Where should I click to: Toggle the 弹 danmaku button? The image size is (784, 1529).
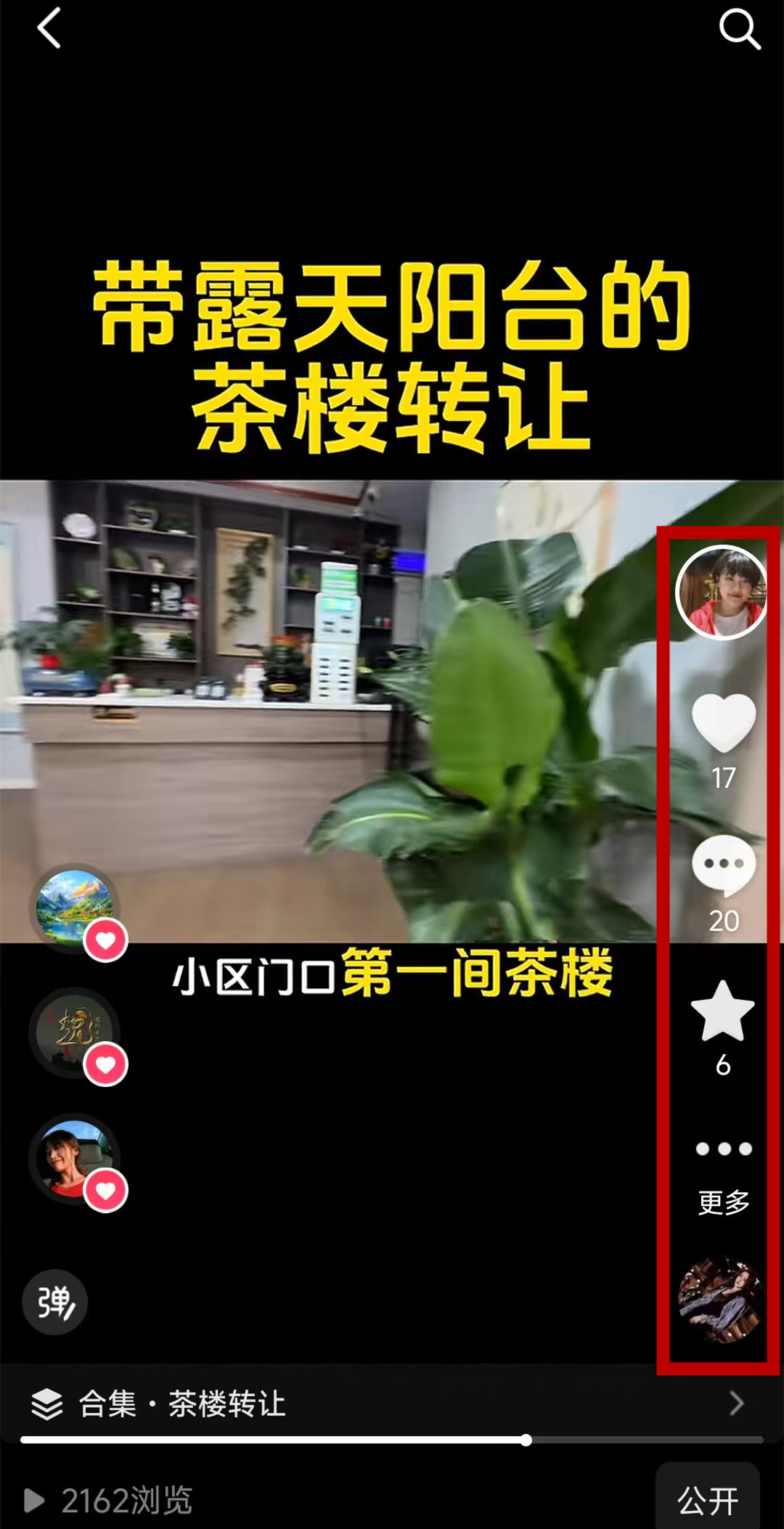[55, 1302]
